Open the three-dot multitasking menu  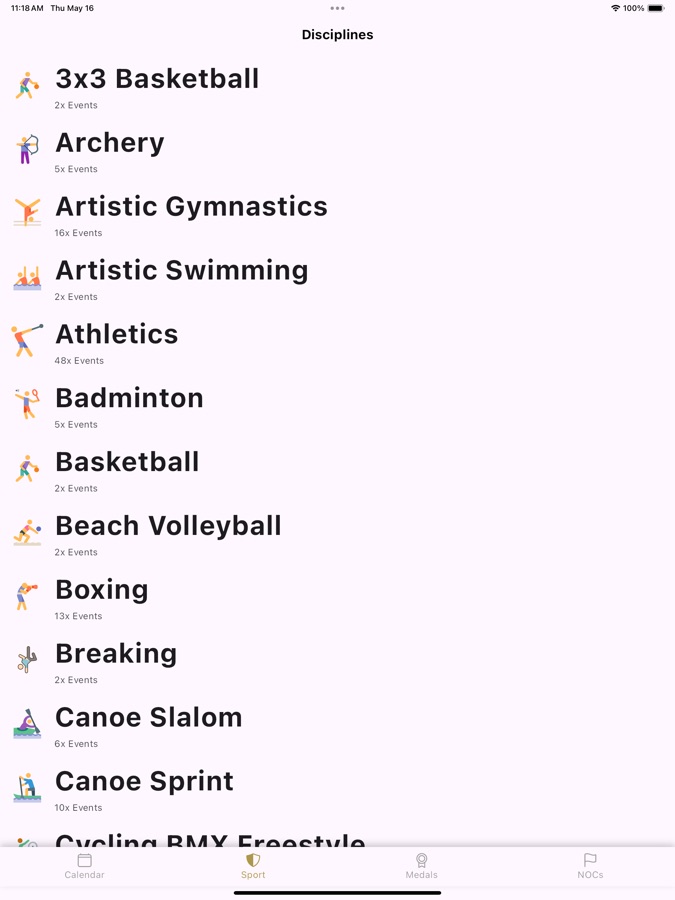[x=337, y=8]
